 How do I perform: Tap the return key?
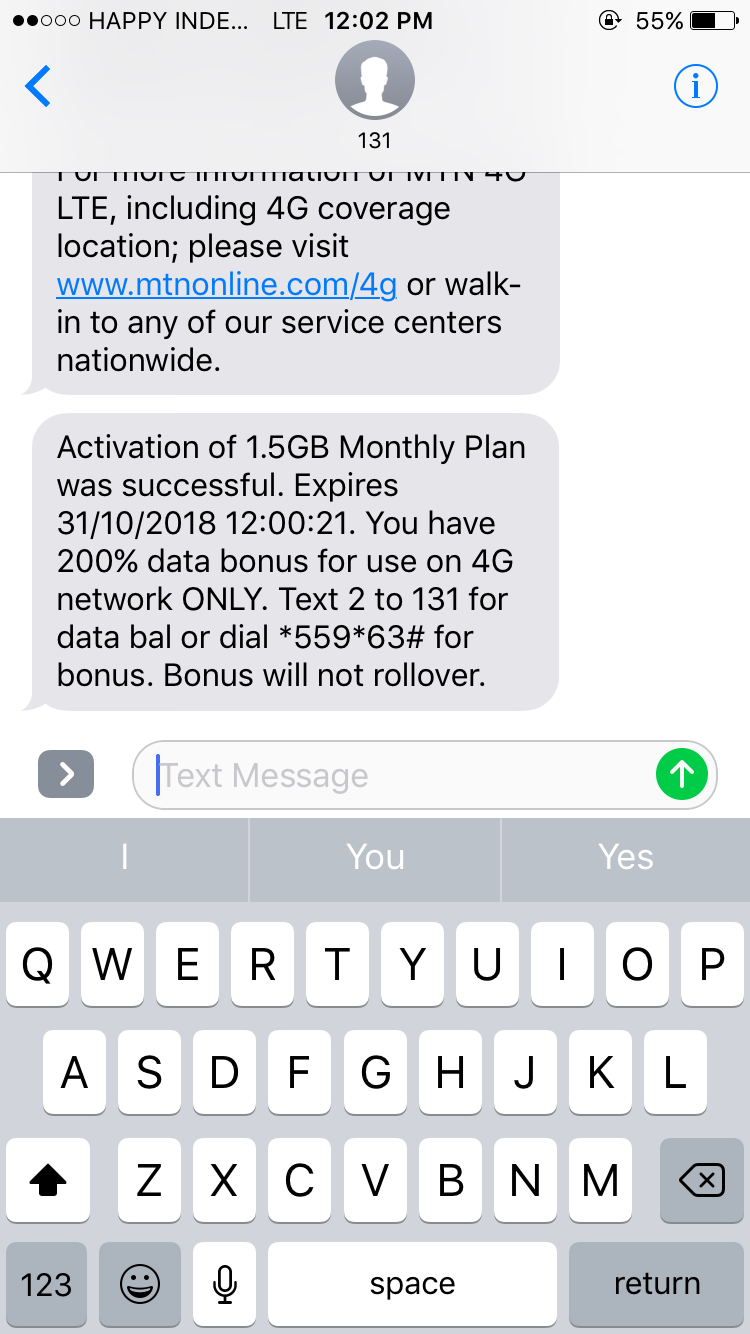coord(657,1284)
